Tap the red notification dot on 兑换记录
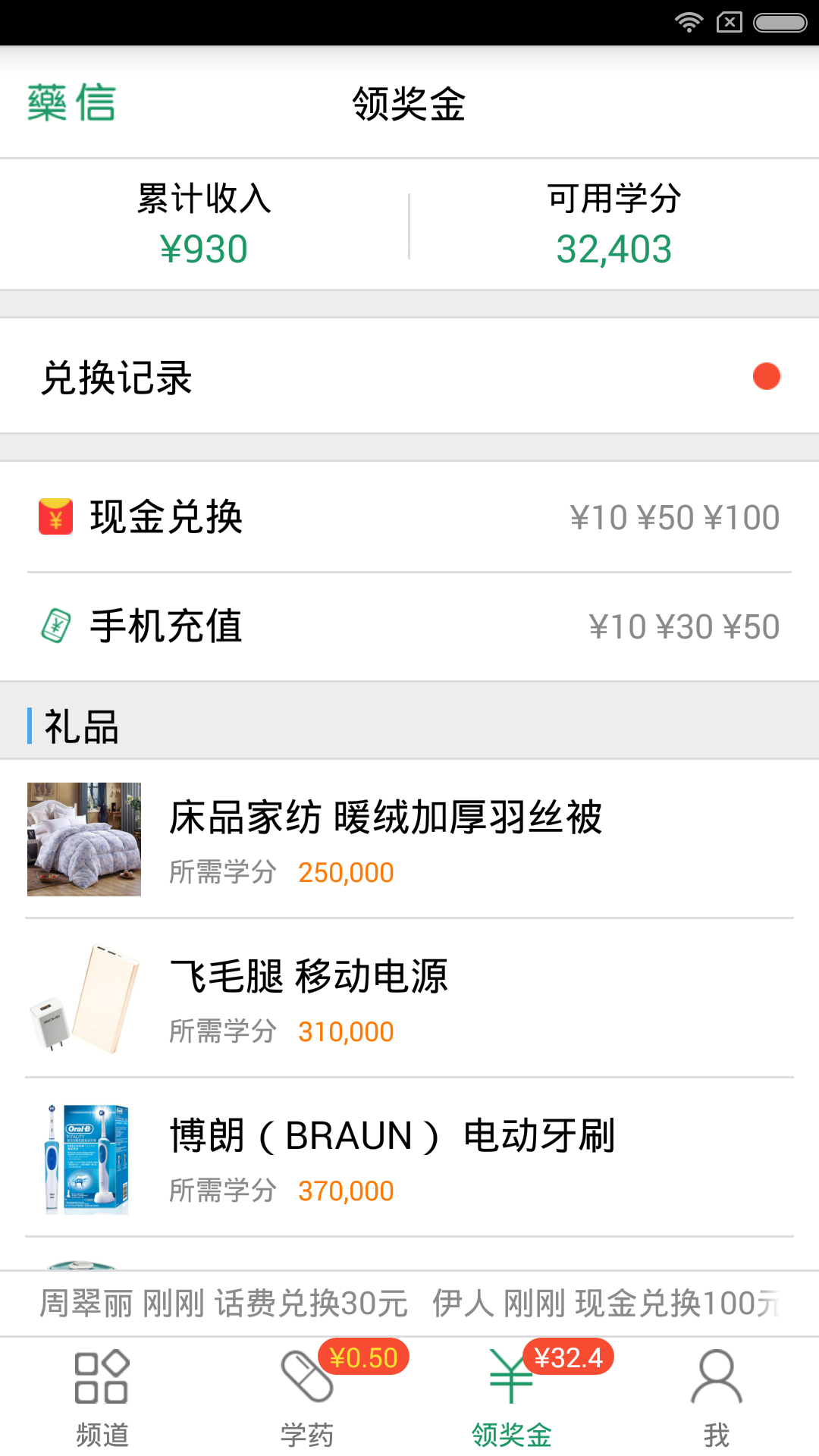 [767, 375]
